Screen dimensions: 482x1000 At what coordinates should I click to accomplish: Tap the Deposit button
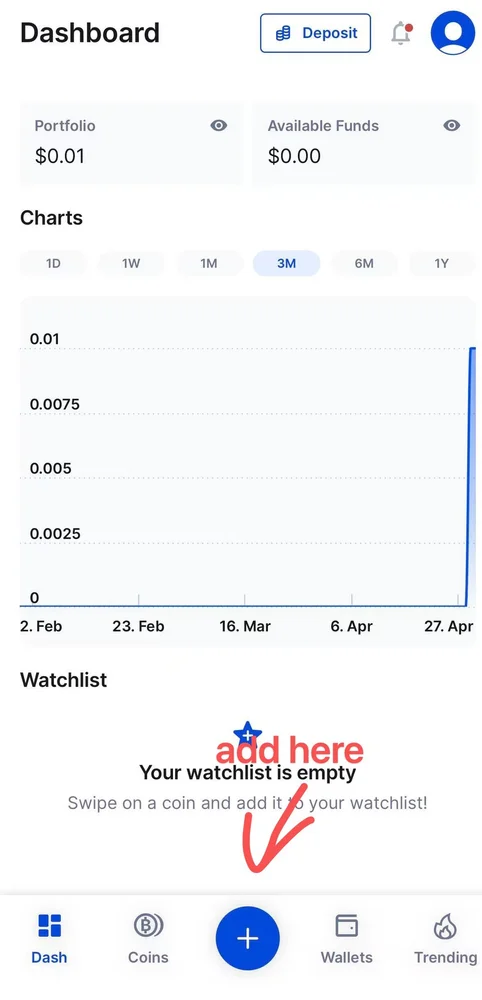click(315, 33)
